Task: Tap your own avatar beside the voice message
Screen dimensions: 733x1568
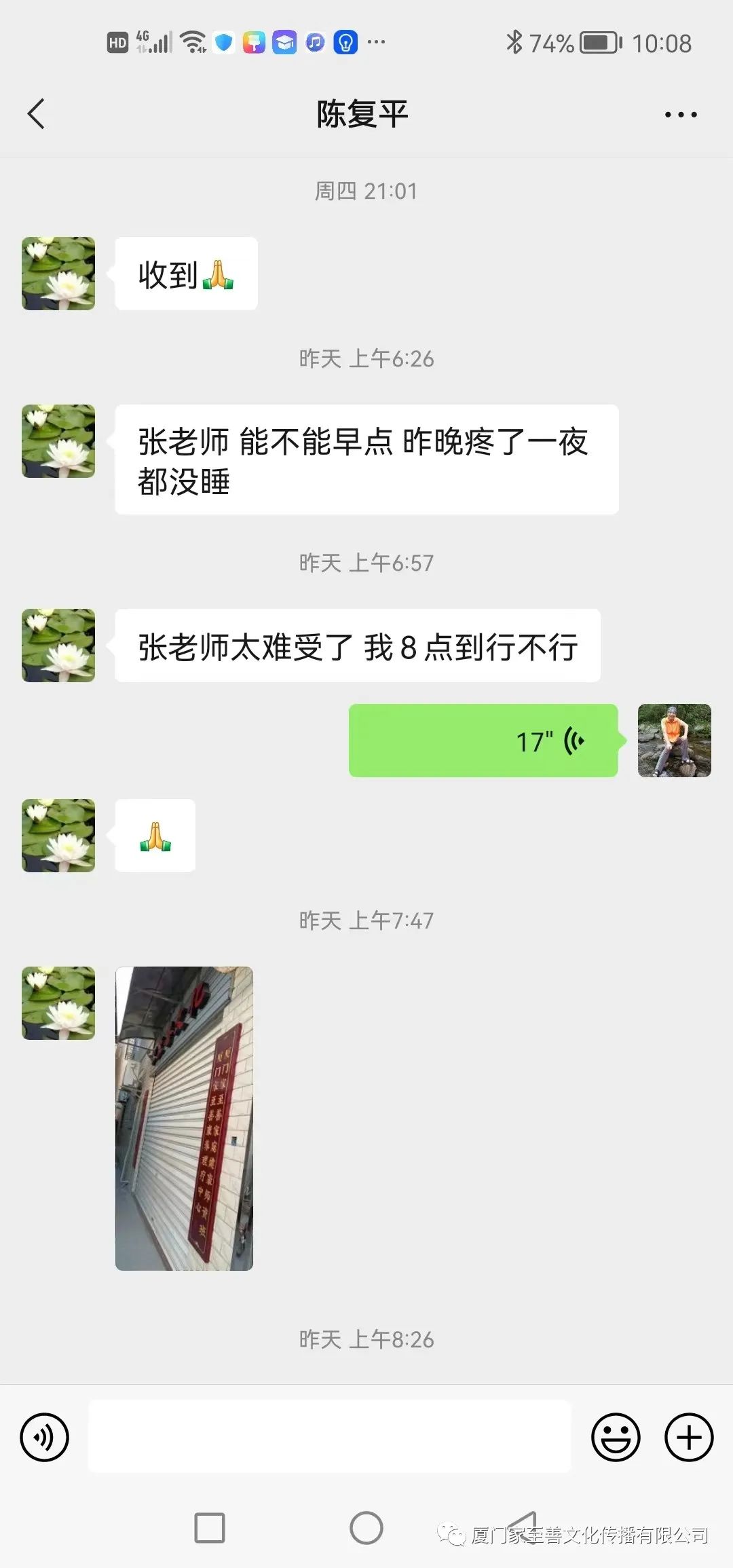Action: tap(674, 741)
